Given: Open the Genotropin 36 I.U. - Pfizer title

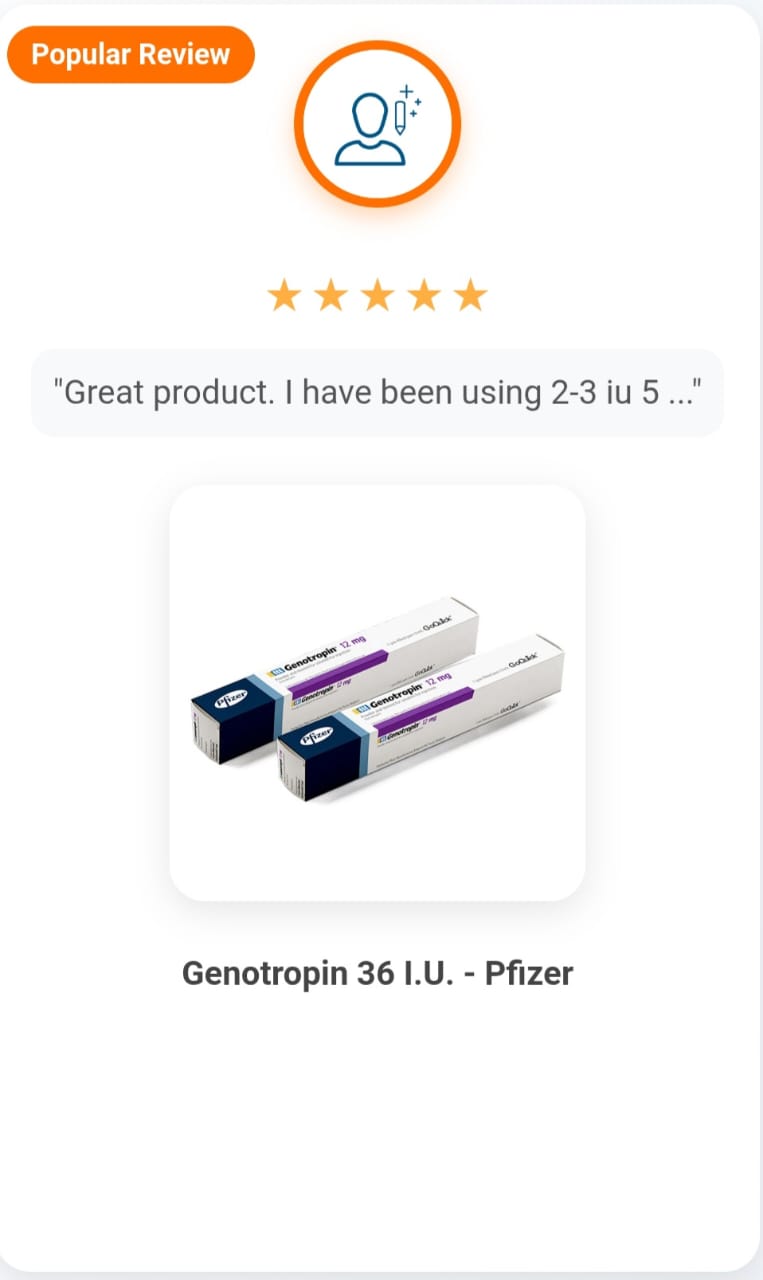Looking at the screenshot, I should tap(377, 973).
